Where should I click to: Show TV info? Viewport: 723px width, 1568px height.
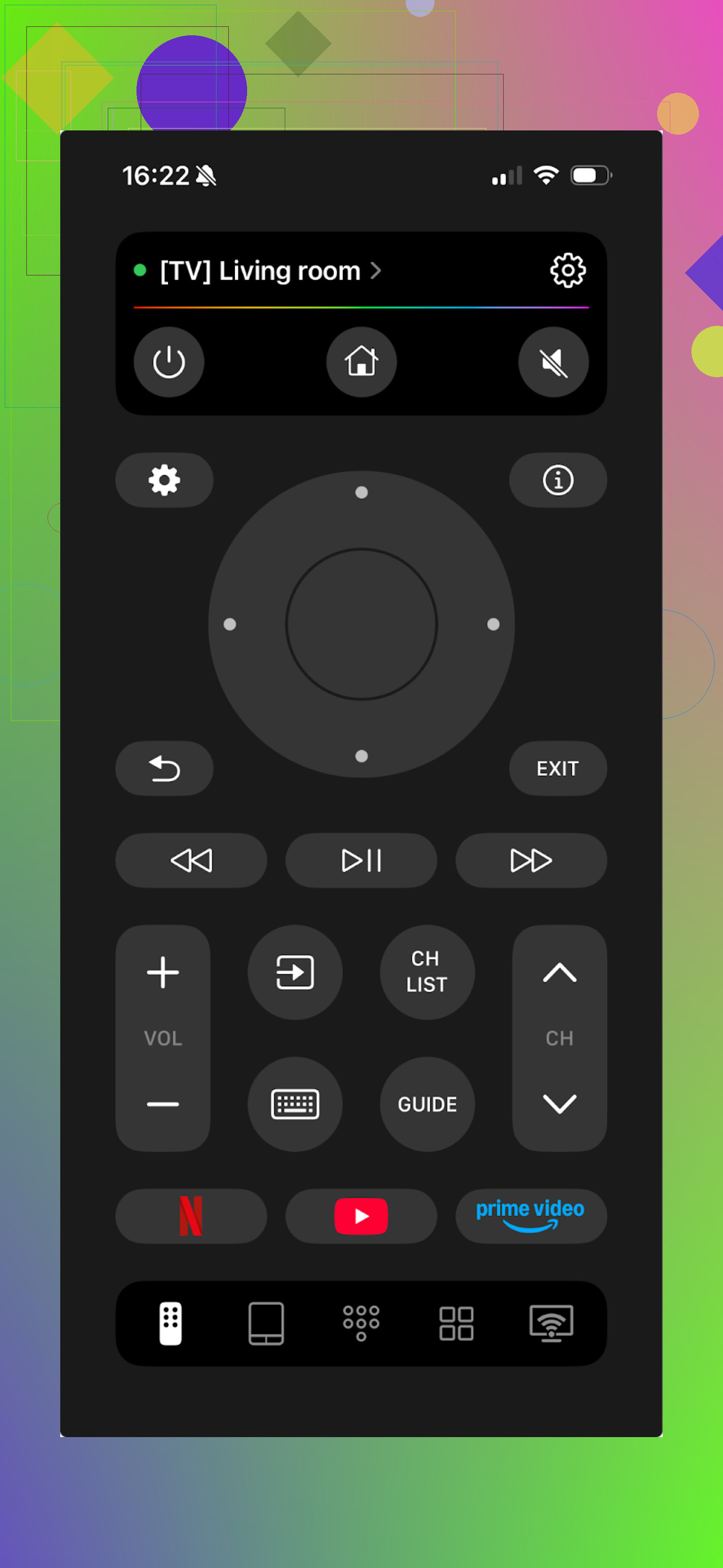[557, 480]
